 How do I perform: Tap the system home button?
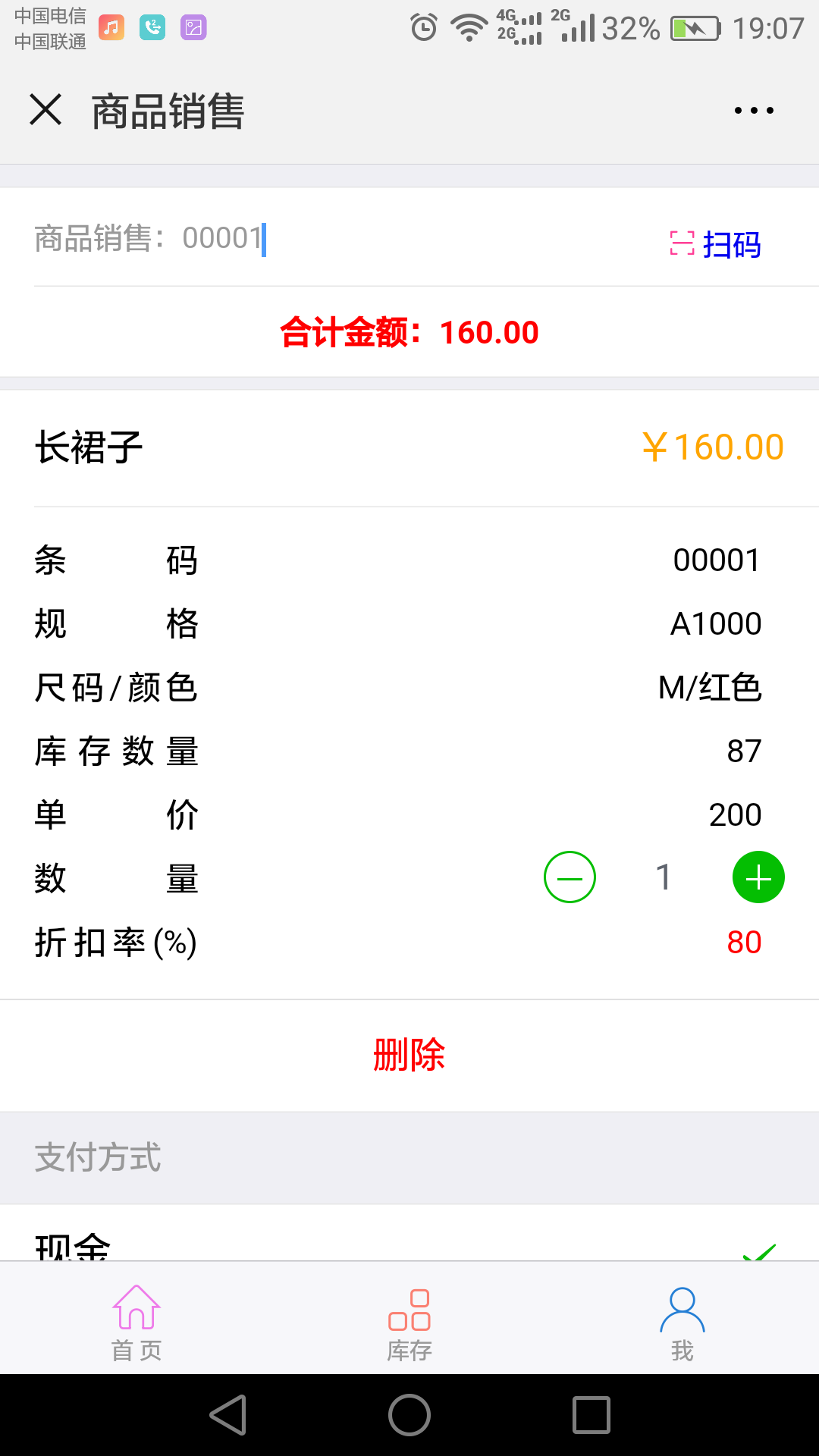(409, 1415)
